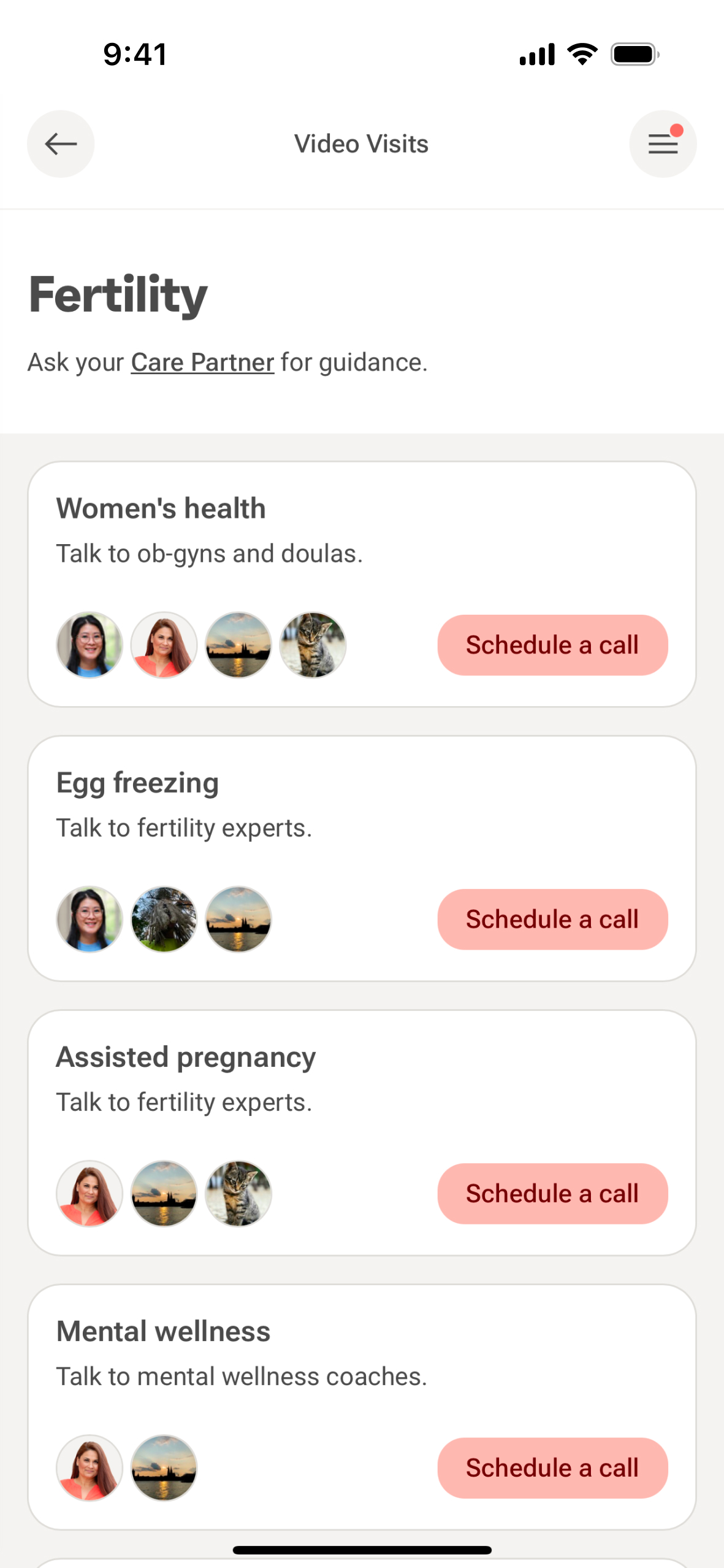Schedule a call for Mental wellness
The height and width of the screenshot is (1568, 724).
[552, 1468]
